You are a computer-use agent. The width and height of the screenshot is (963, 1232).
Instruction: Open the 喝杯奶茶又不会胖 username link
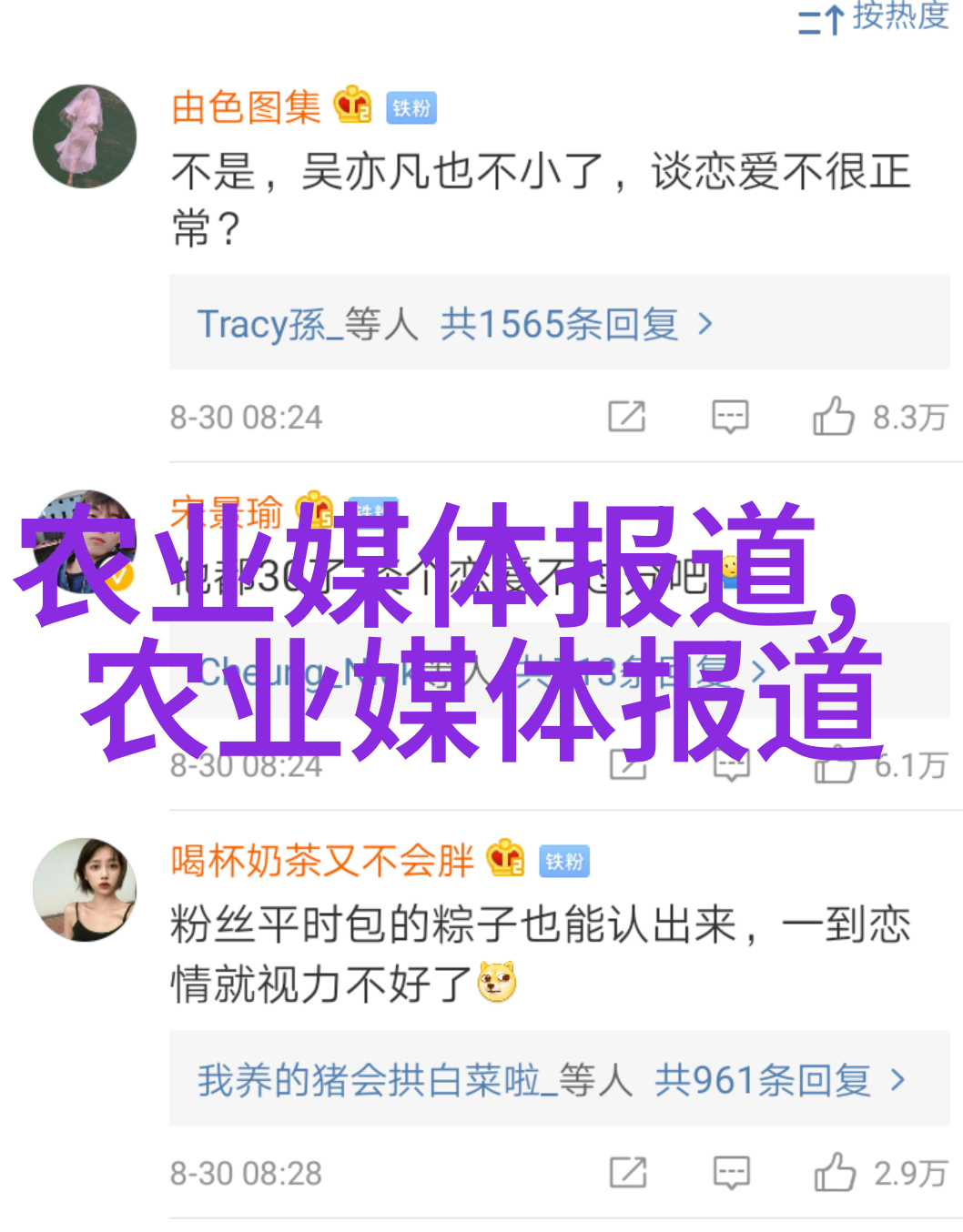(x=322, y=860)
